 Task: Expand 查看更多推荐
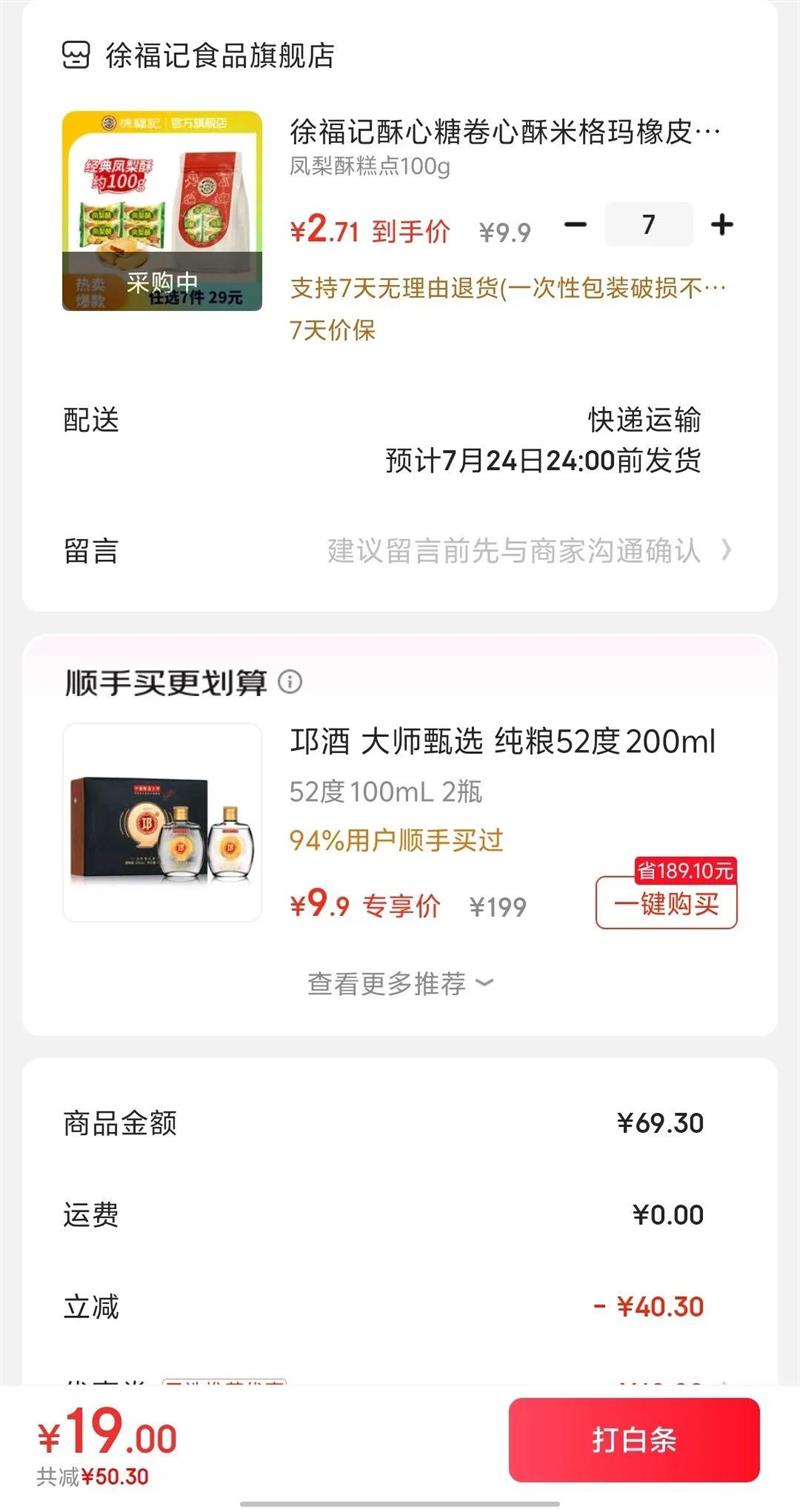(400, 983)
